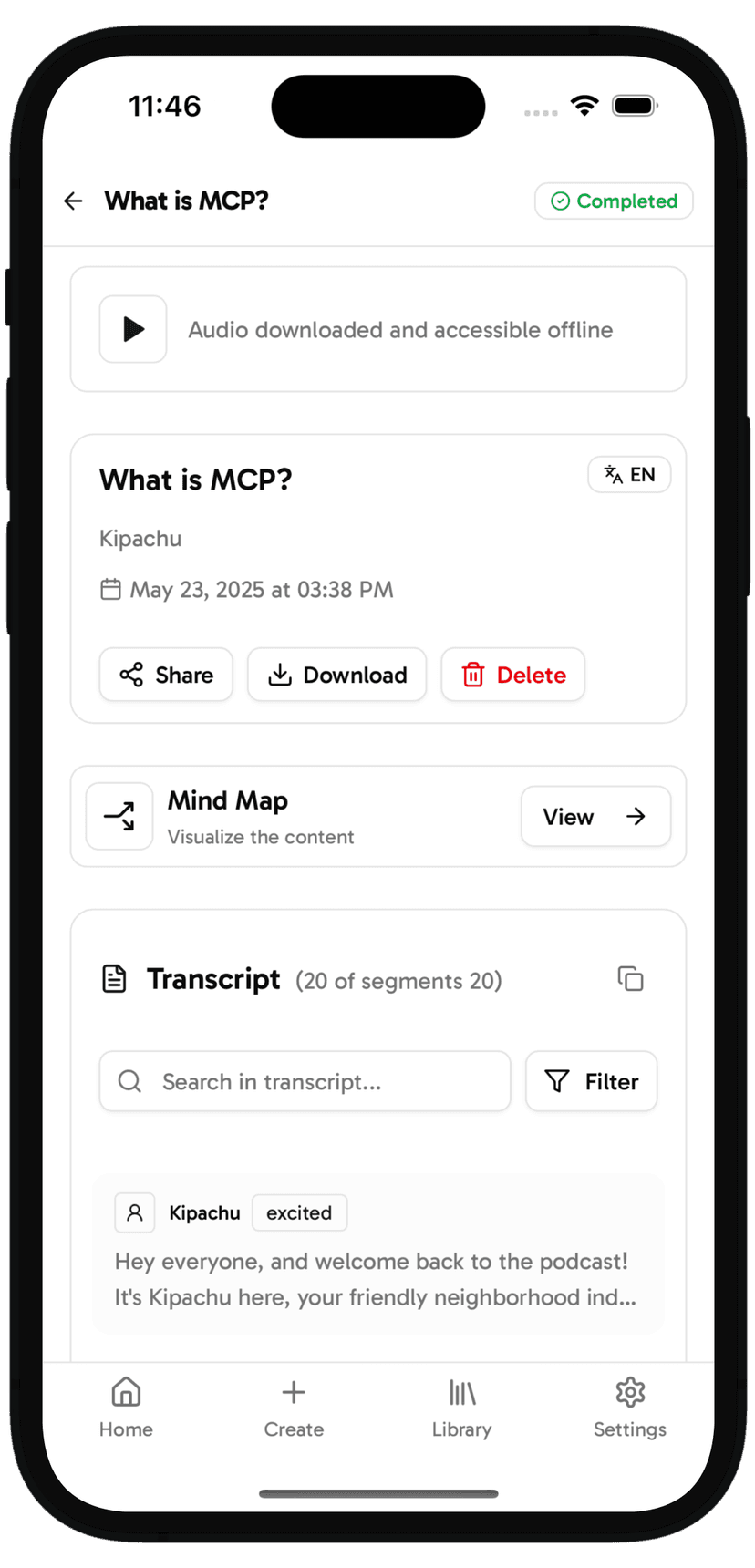Open the EN language selector
The image size is (755, 1568).
629,475
